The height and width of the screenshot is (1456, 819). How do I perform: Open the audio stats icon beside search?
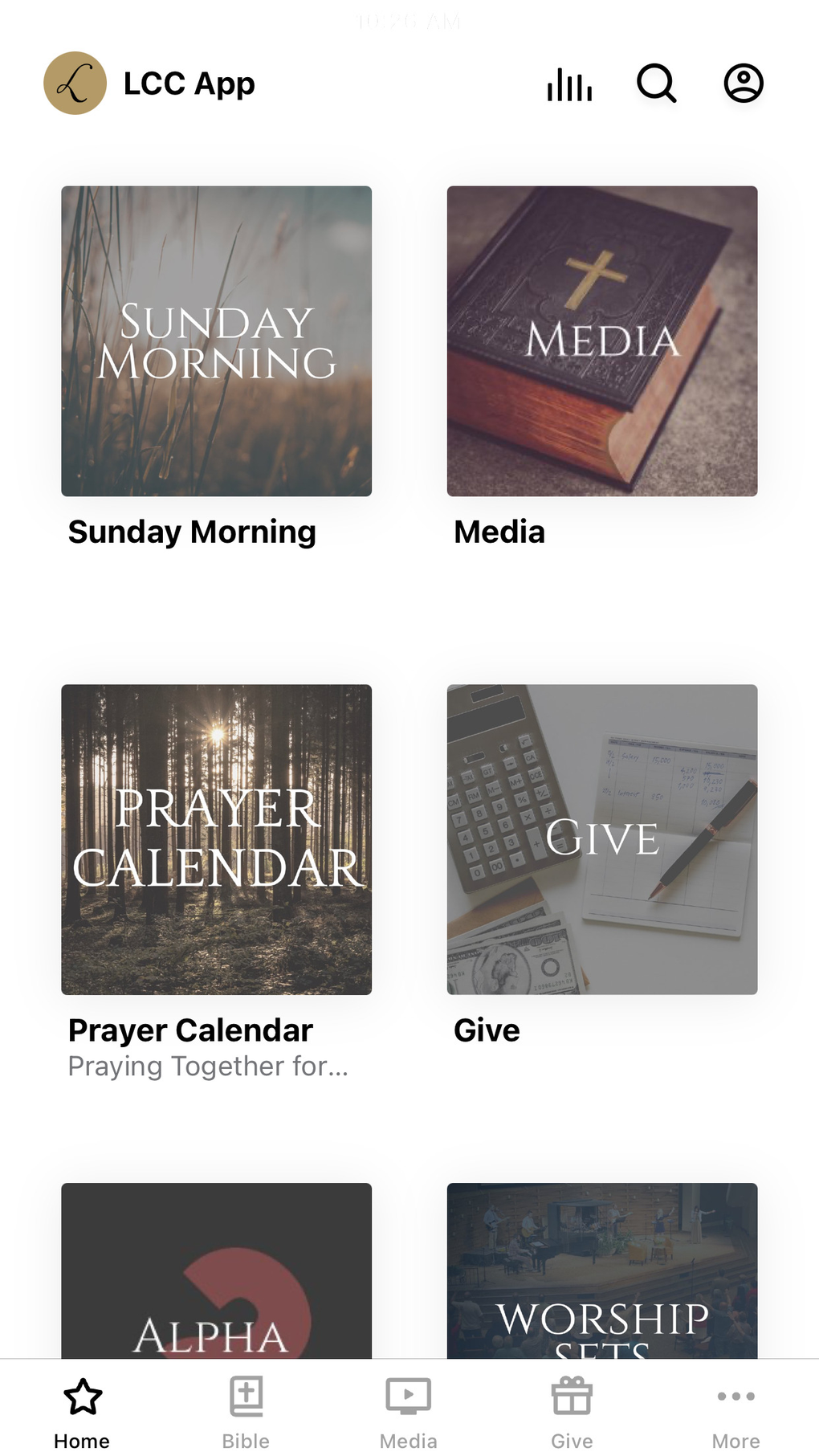[569, 83]
